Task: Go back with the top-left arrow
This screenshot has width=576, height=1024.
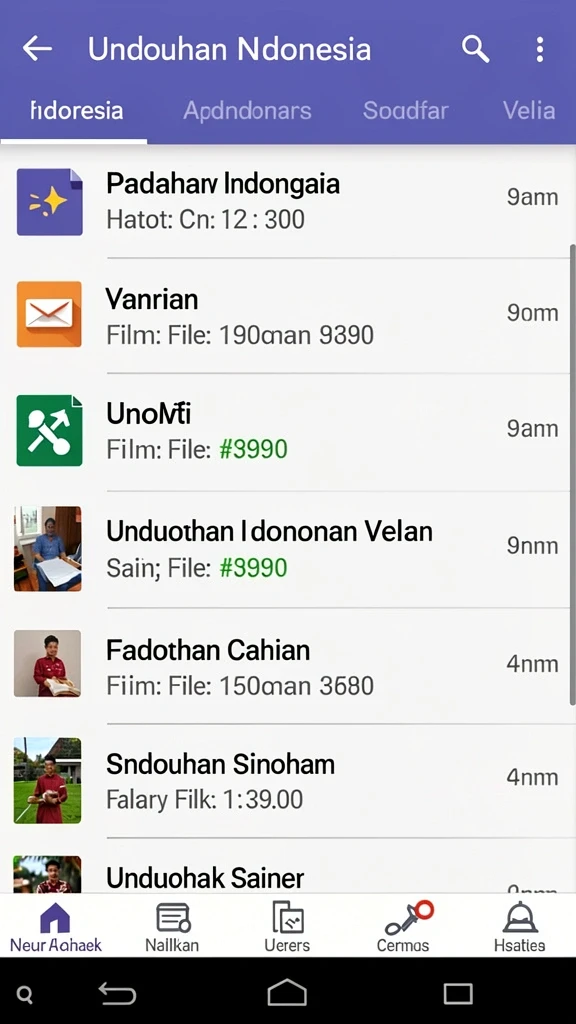Action: click(37, 49)
